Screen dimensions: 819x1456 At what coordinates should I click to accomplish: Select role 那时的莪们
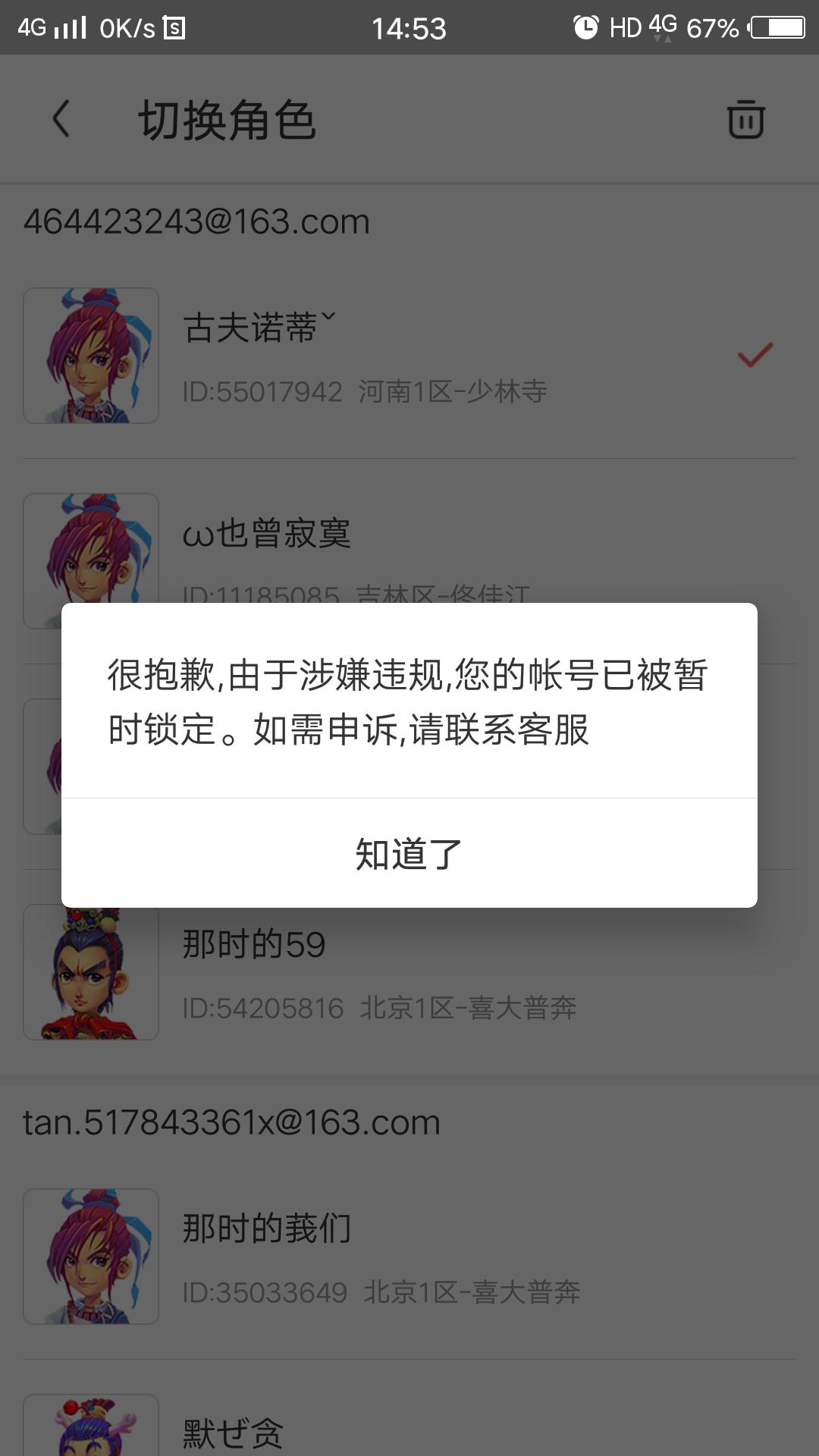[x=409, y=1257]
